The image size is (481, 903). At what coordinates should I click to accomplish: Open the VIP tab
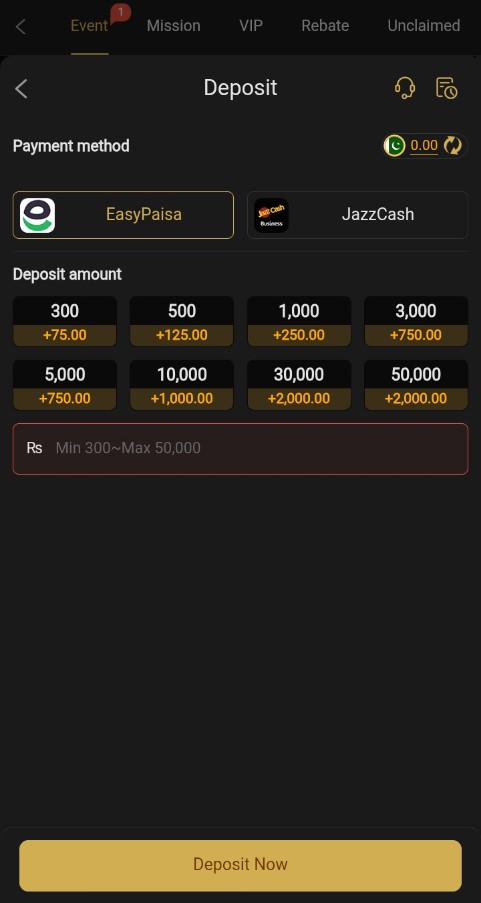pyautogui.click(x=251, y=26)
